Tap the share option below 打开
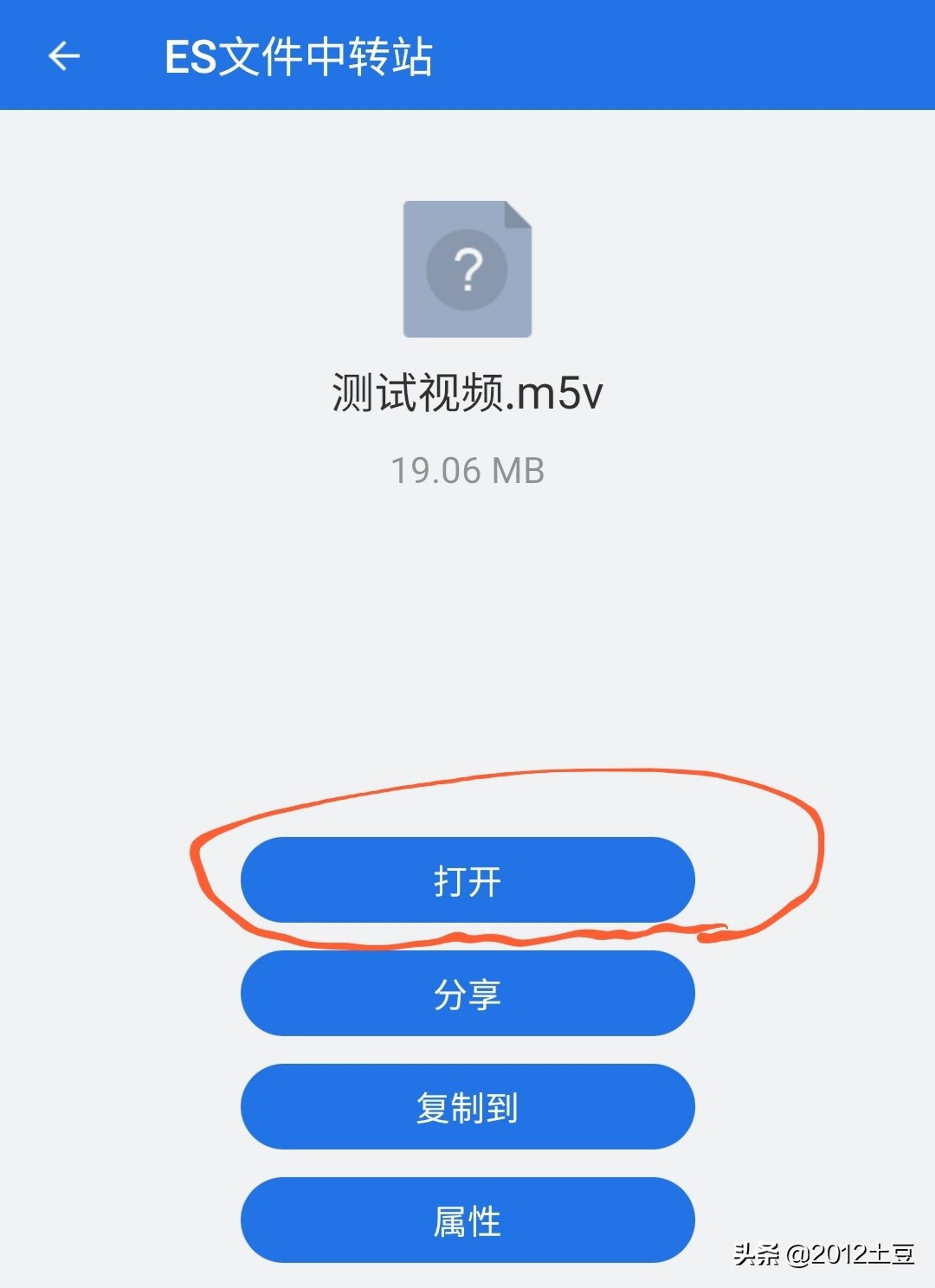This screenshot has height=1288, width=935. [467, 994]
